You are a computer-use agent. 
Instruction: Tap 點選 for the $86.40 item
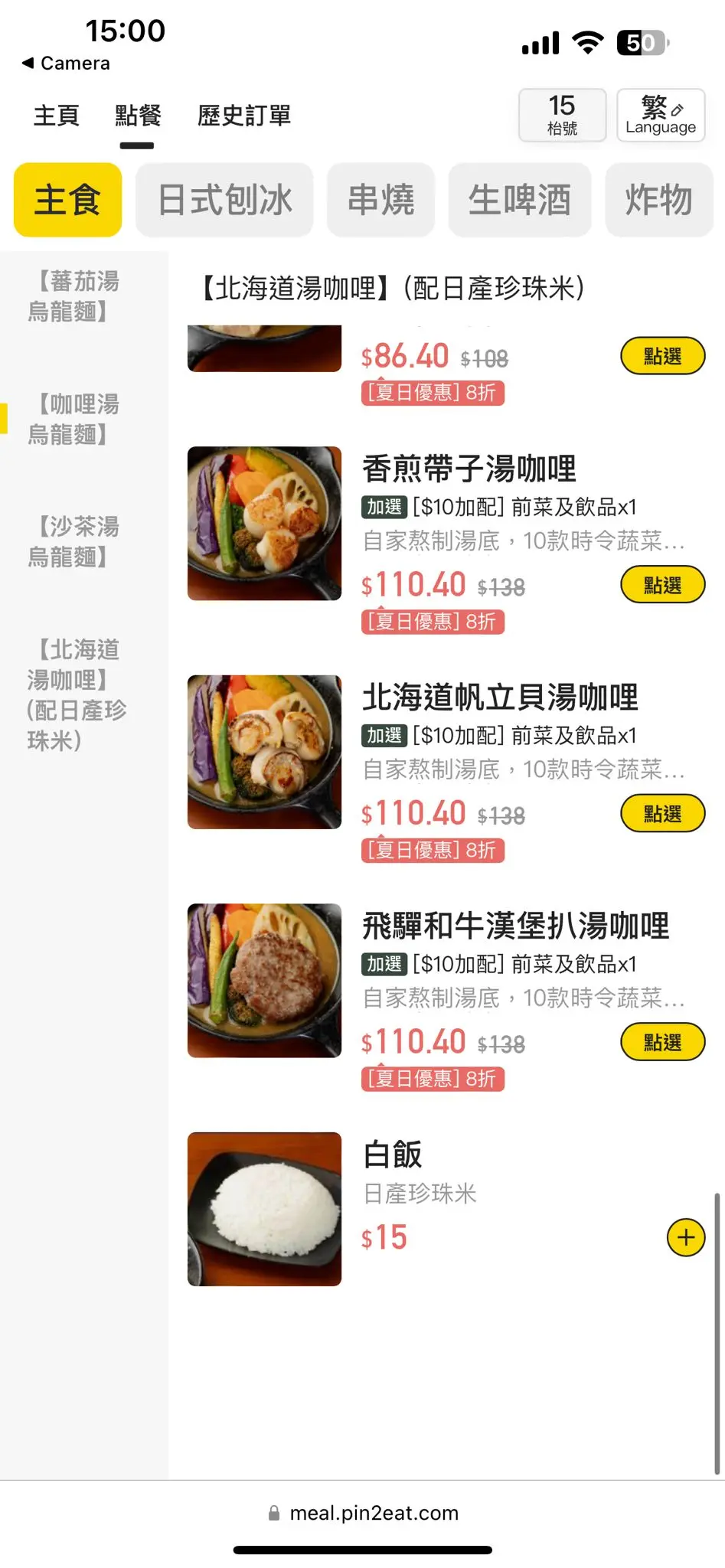(x=662, y=356)
